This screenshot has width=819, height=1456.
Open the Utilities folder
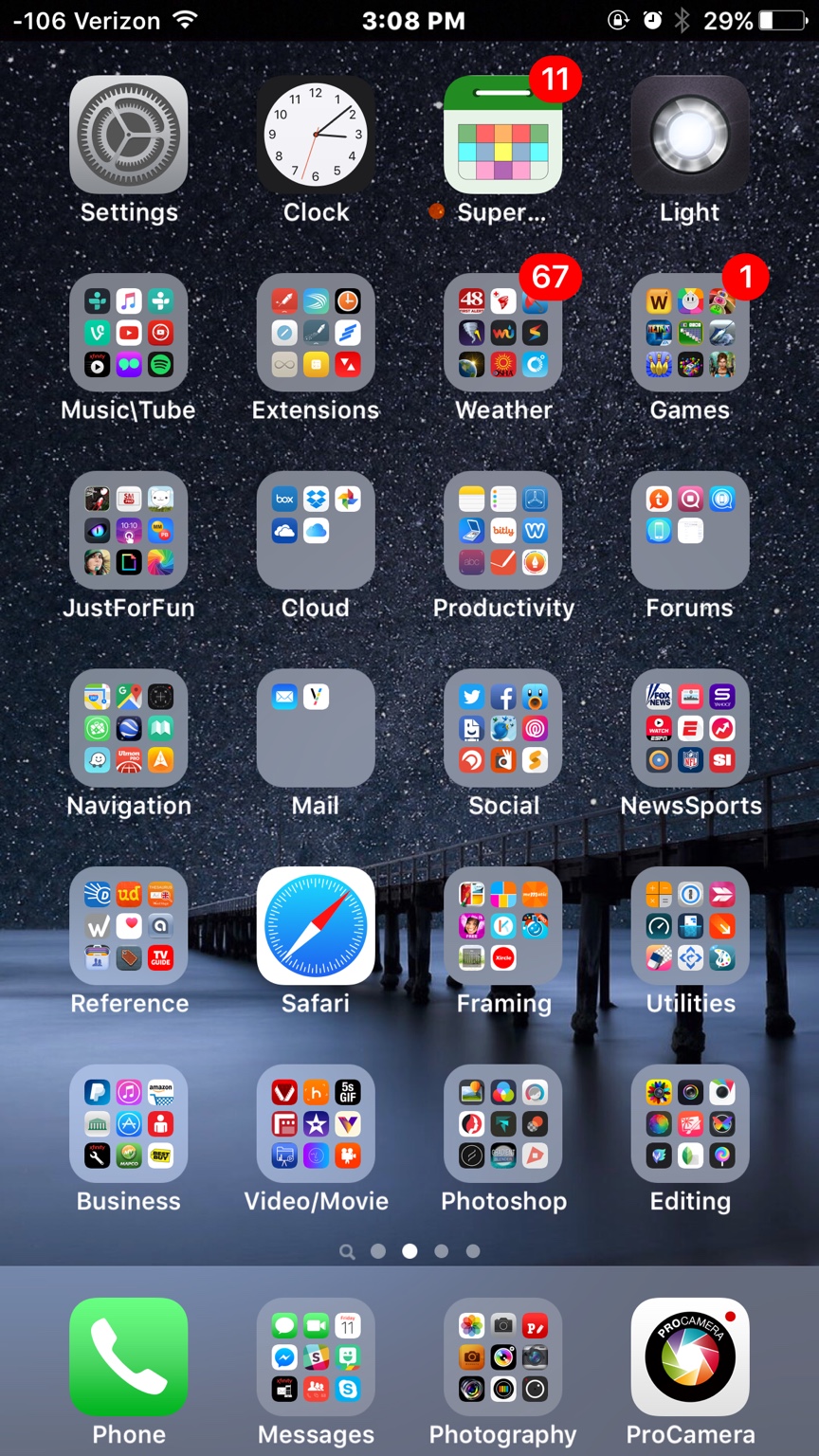pos(690,926)
